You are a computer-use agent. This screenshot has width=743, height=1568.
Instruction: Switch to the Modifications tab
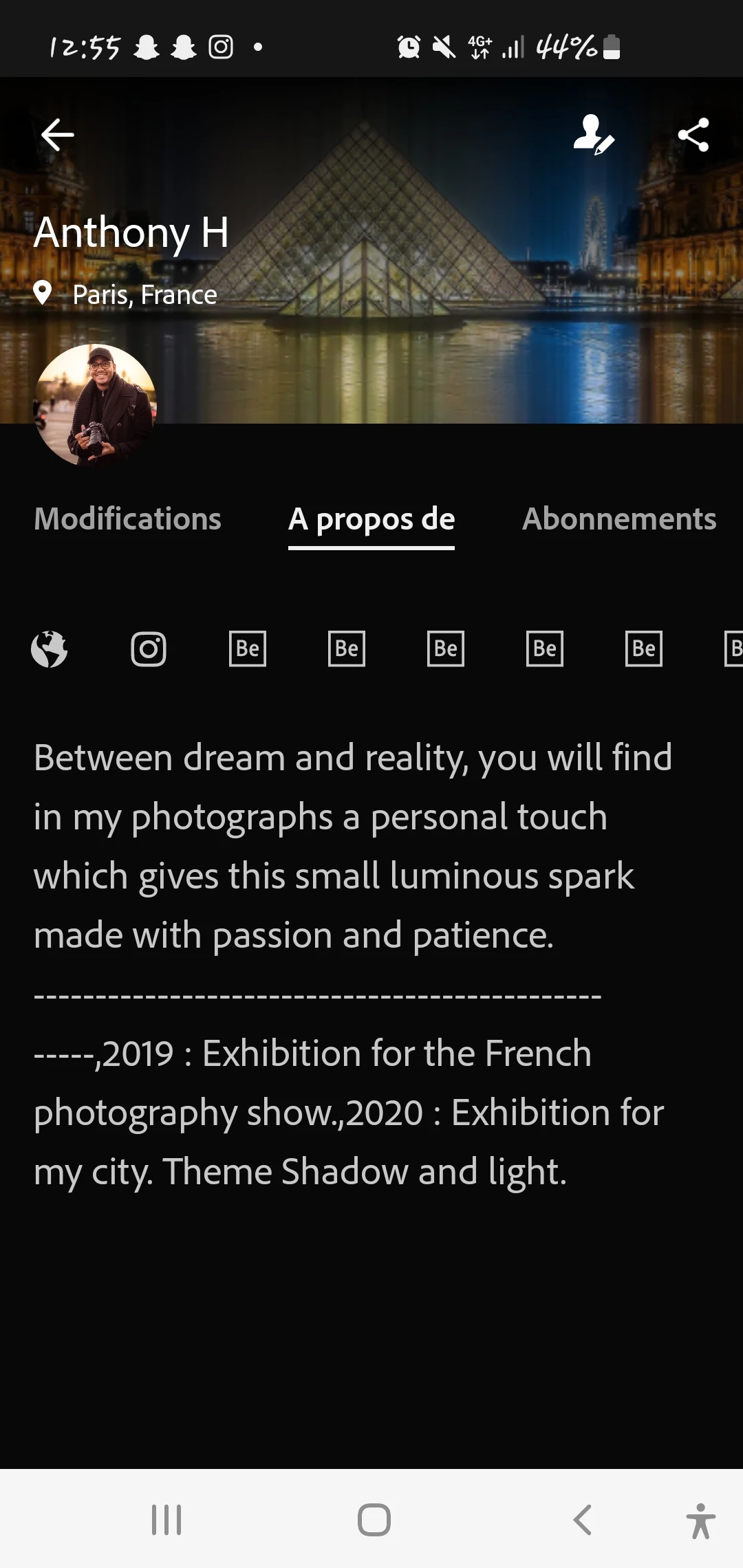[x=128, y=519]
